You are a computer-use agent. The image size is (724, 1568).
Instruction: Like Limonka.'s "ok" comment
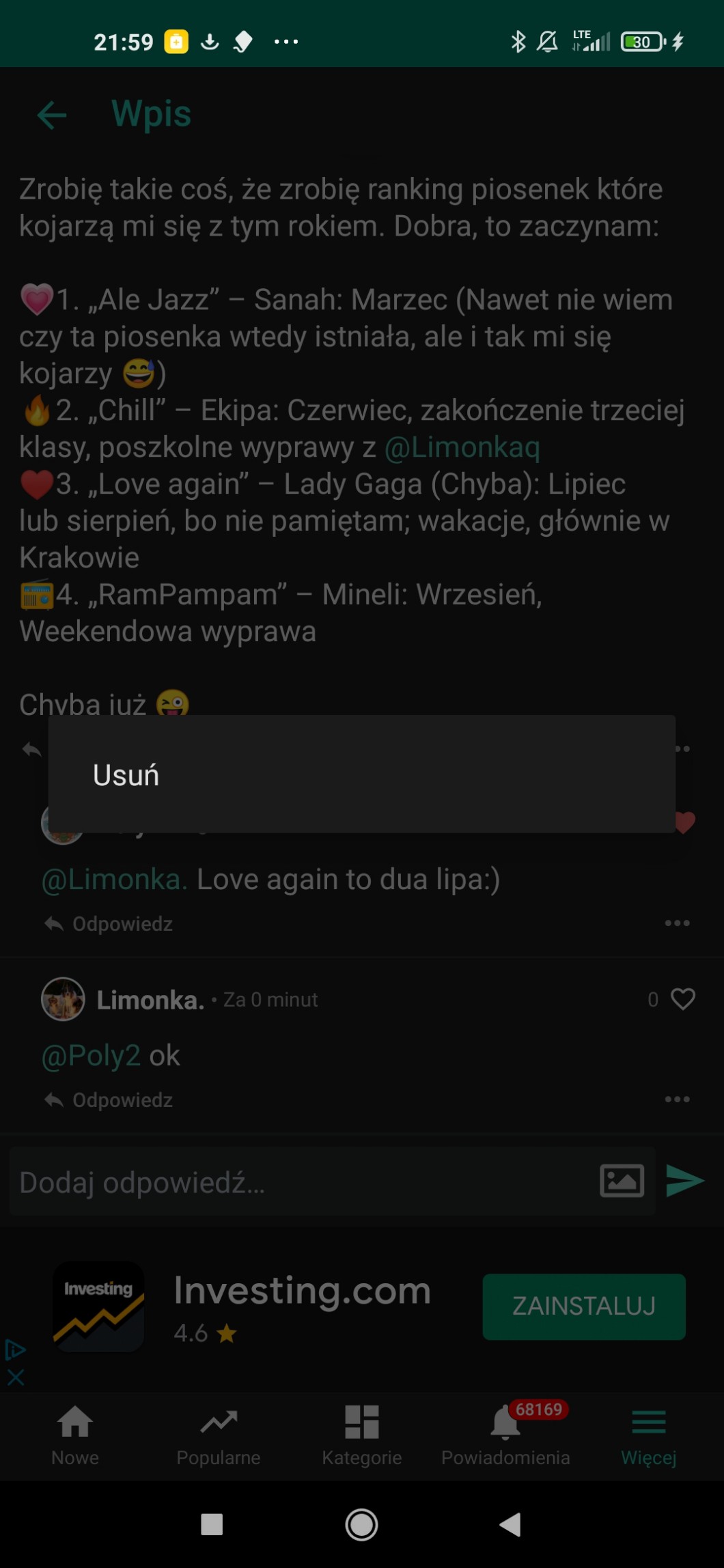[682, 999]
